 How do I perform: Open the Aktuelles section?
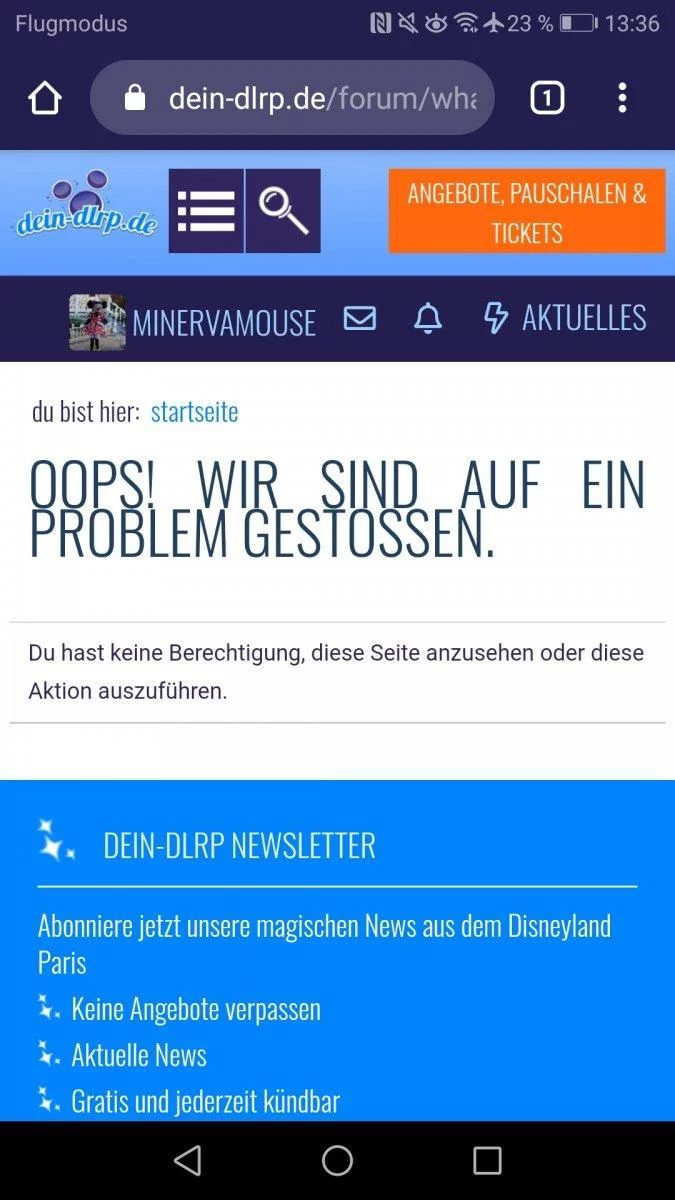pyautogui.click(x=565, y=318)
